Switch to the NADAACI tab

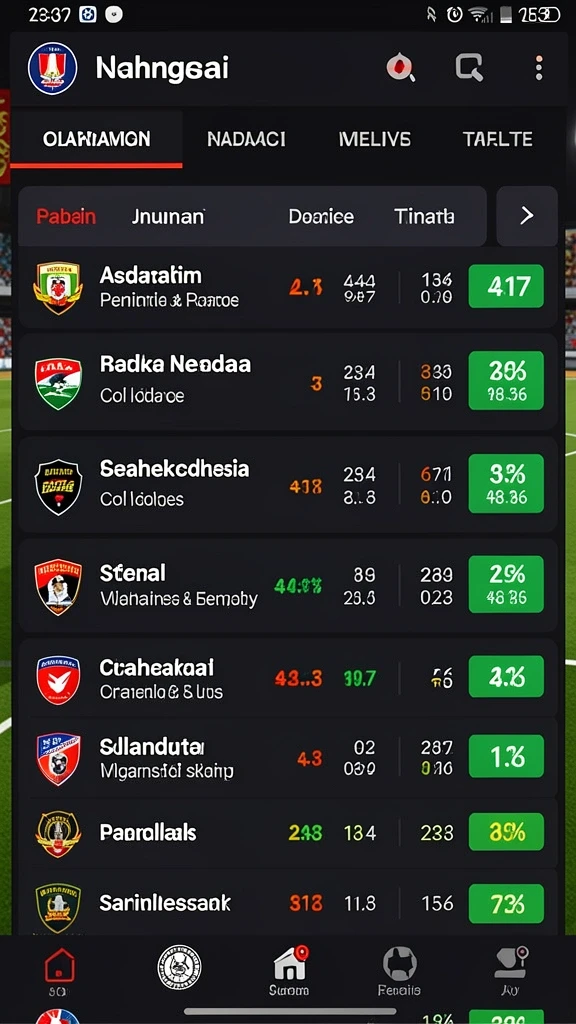coord(246,139)
